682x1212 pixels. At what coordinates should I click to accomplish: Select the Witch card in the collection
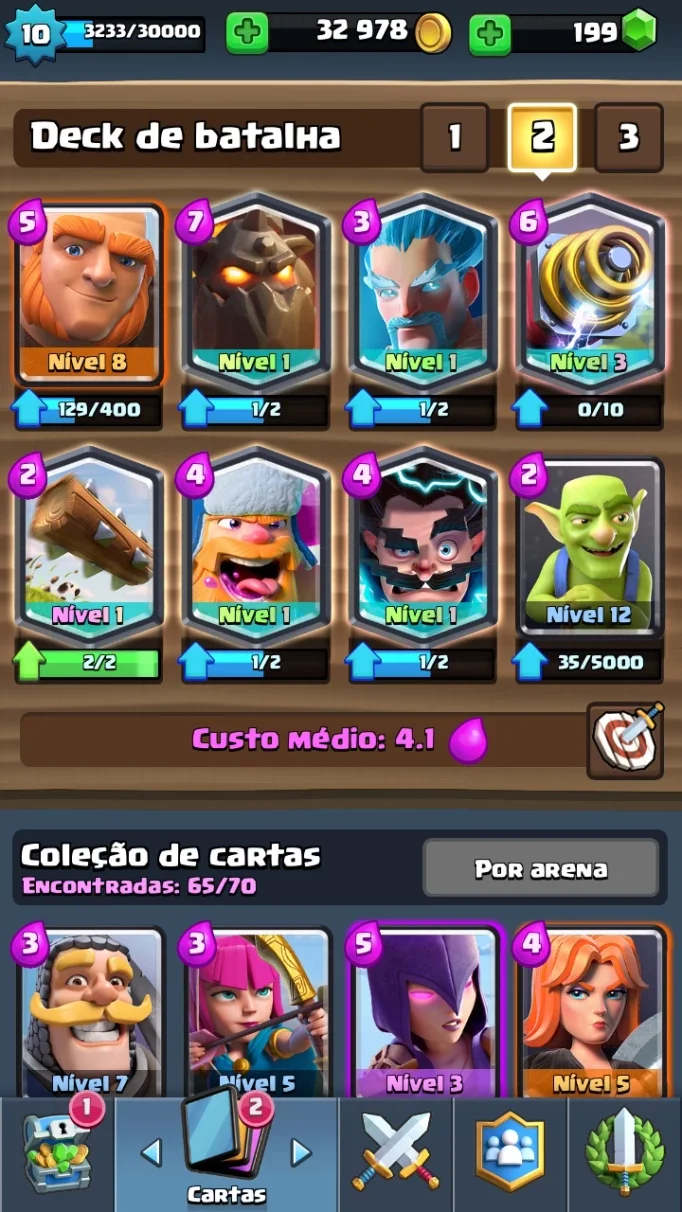pyautogui.click(x=422, y=1012)
